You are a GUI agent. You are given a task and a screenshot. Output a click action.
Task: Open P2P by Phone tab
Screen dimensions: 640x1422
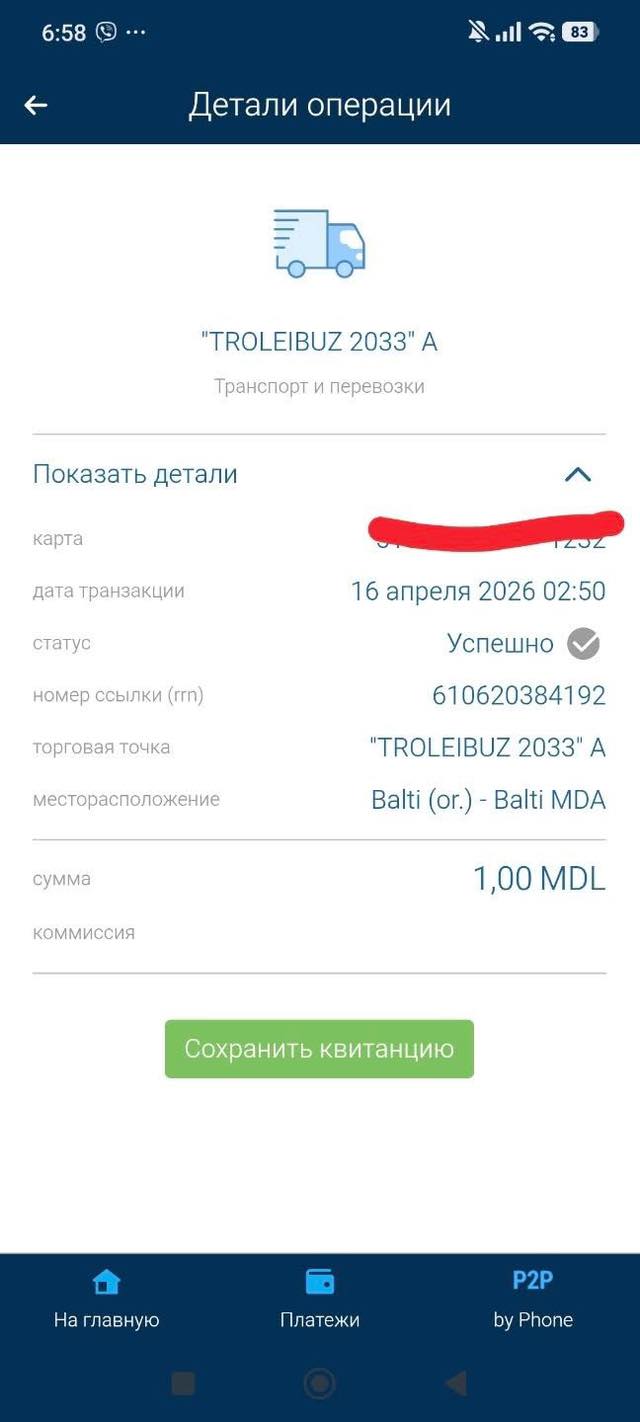click(x=532, y=1298)
